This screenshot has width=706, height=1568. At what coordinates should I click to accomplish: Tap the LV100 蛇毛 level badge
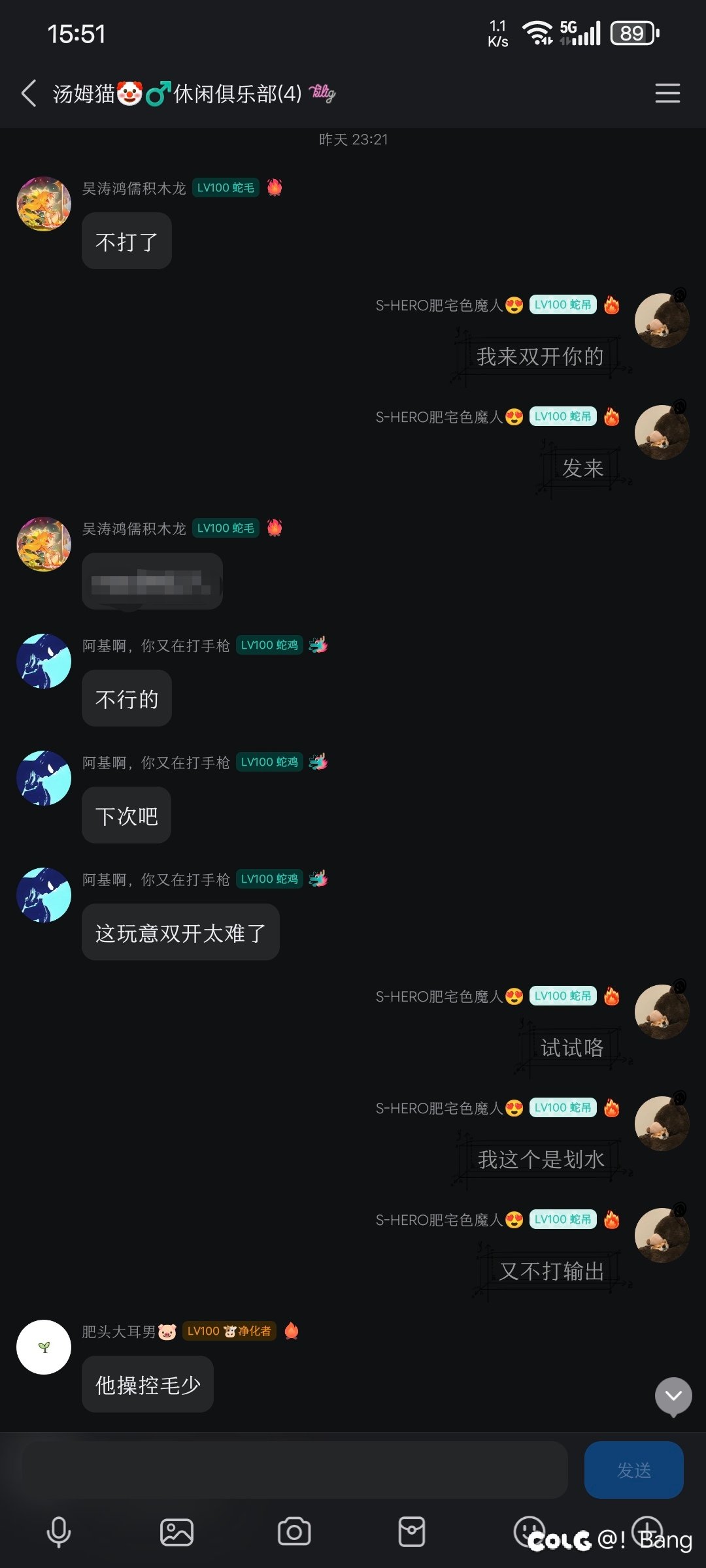(x=225, y=188)
